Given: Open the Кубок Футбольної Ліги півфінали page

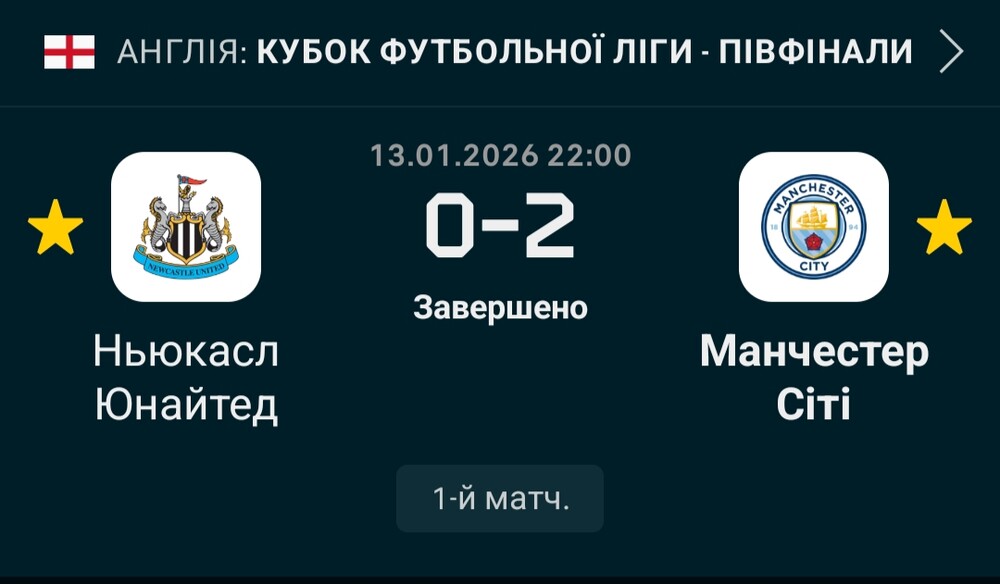Looking at the screenshot, I should [x=583, y=52].
